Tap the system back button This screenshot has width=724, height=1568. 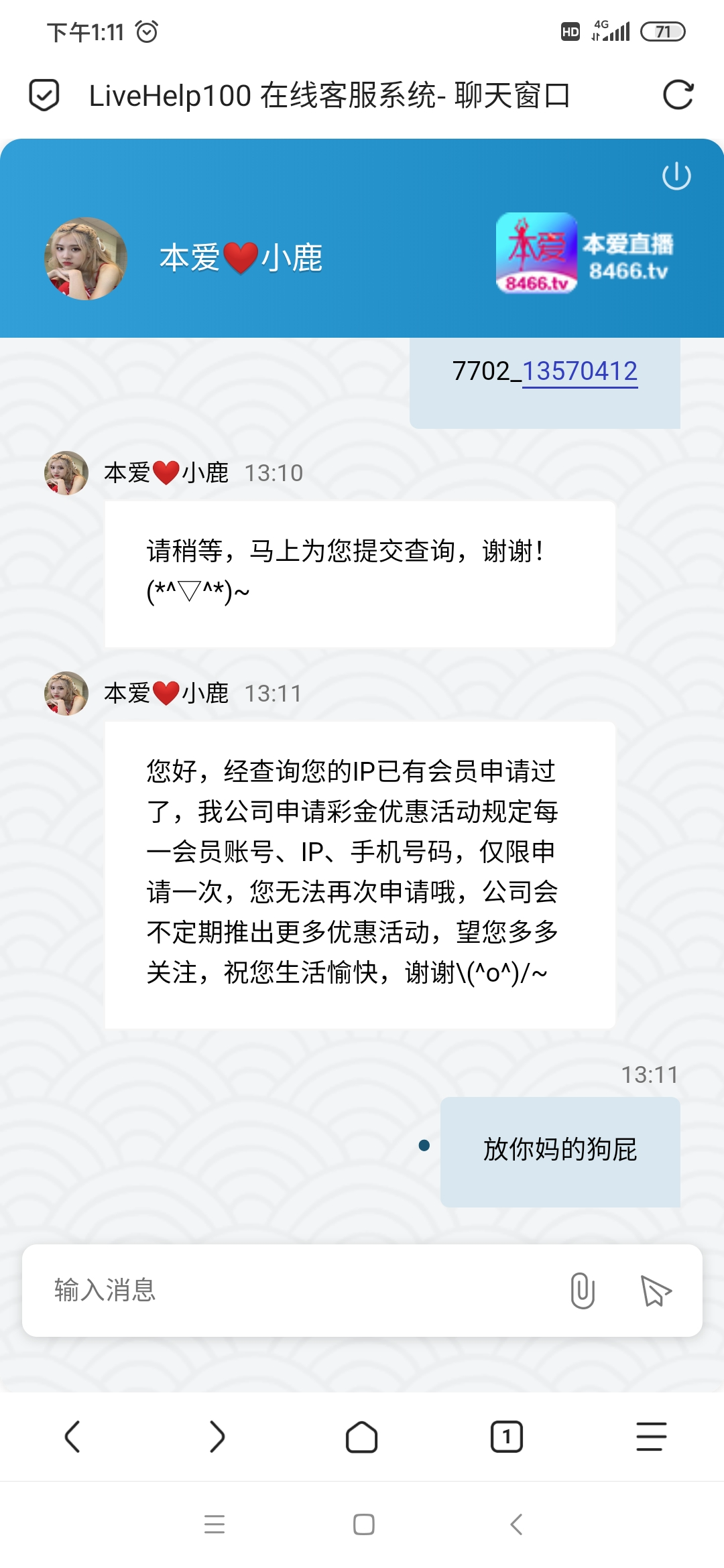(516, 1524)
